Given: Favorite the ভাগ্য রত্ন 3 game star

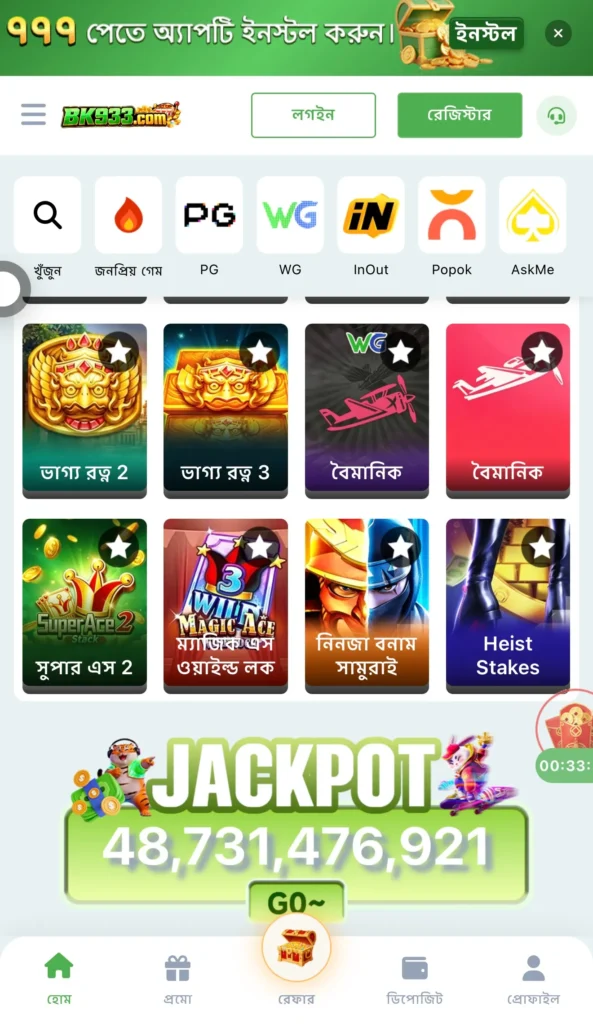Looking at the screenshot, I should coord(259,353).
